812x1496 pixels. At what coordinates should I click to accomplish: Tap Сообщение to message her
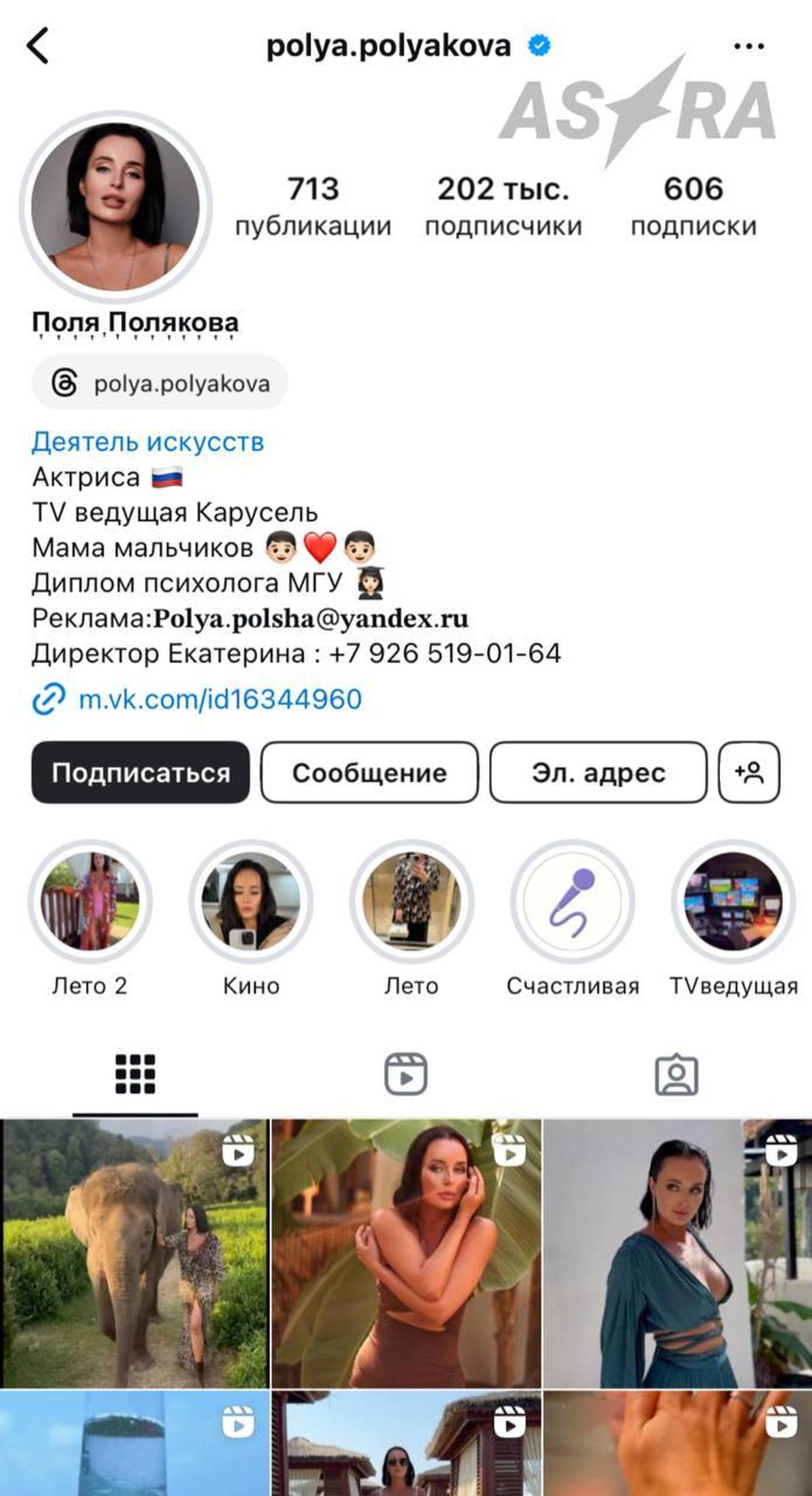point(369,772)
